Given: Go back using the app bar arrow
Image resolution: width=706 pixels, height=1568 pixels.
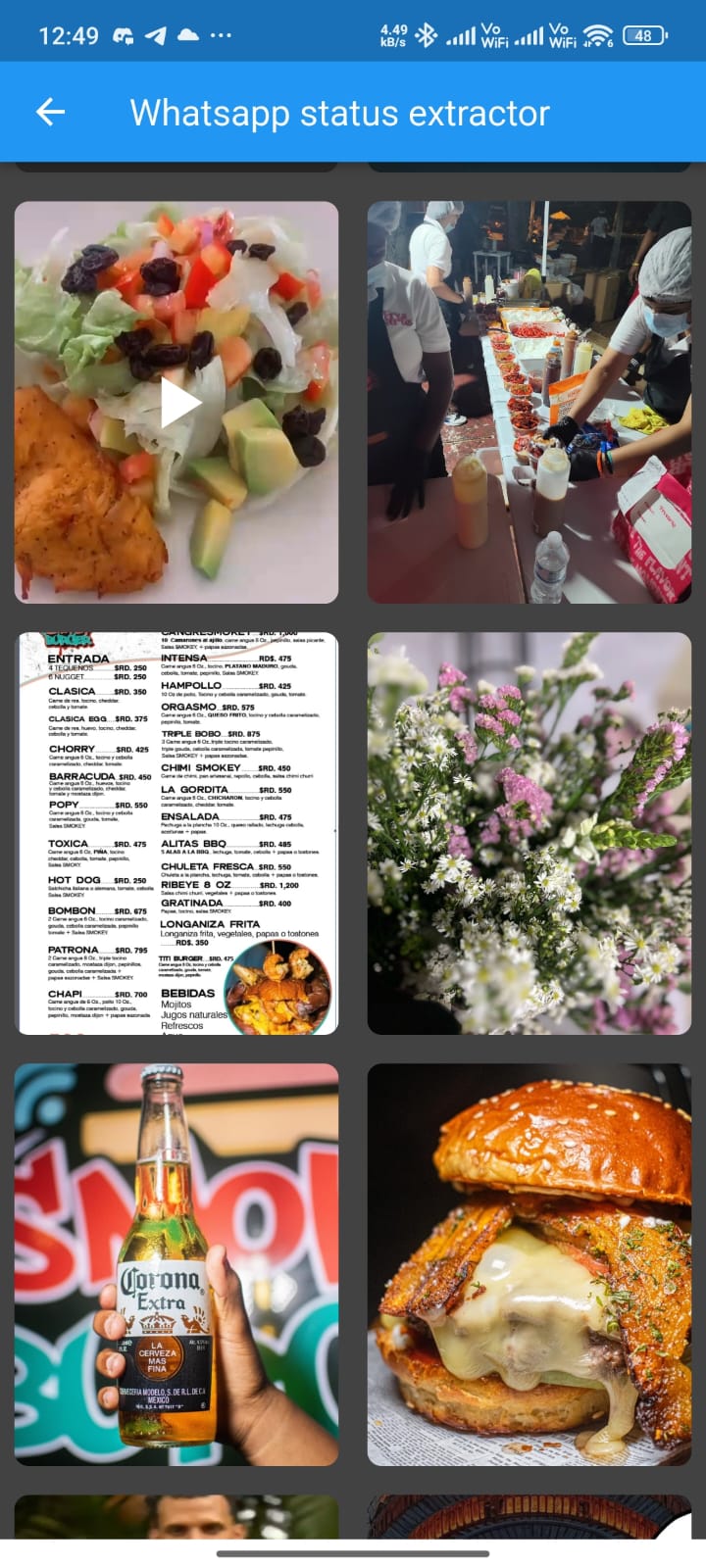Looking at the screenshot, I should (x=50, y=112).
